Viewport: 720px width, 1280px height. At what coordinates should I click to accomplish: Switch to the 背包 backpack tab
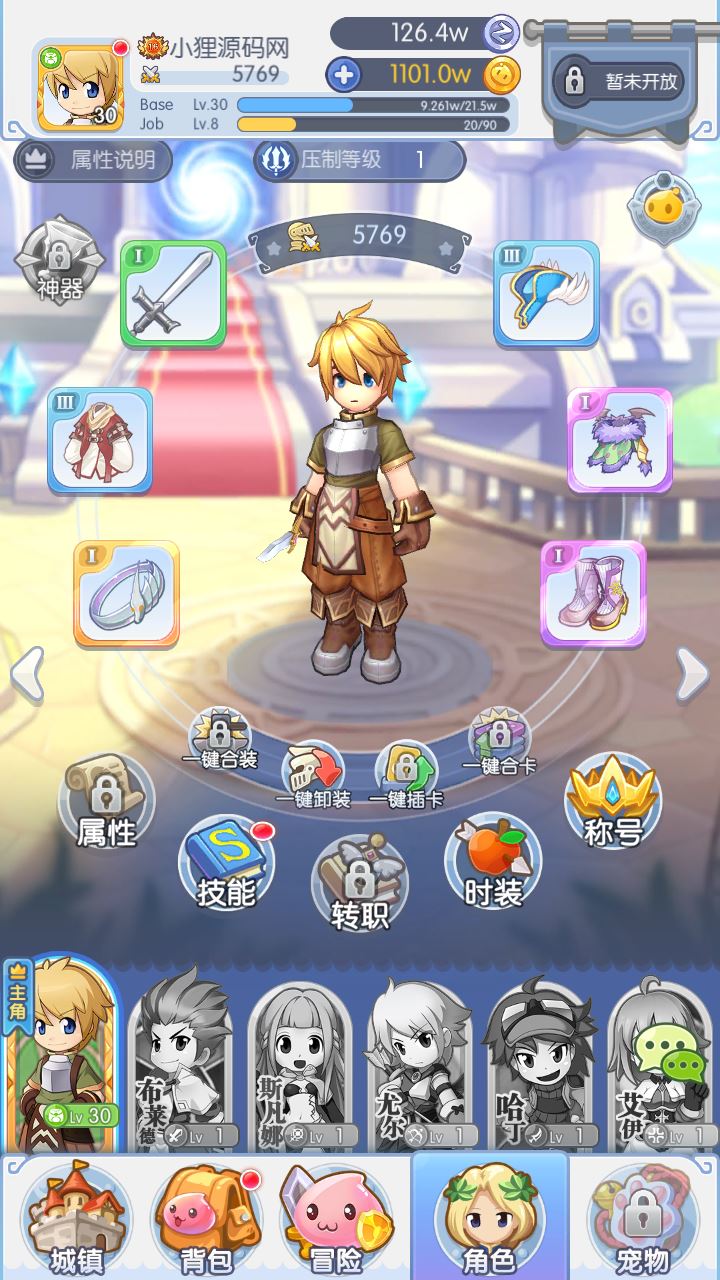point(208,1217)
